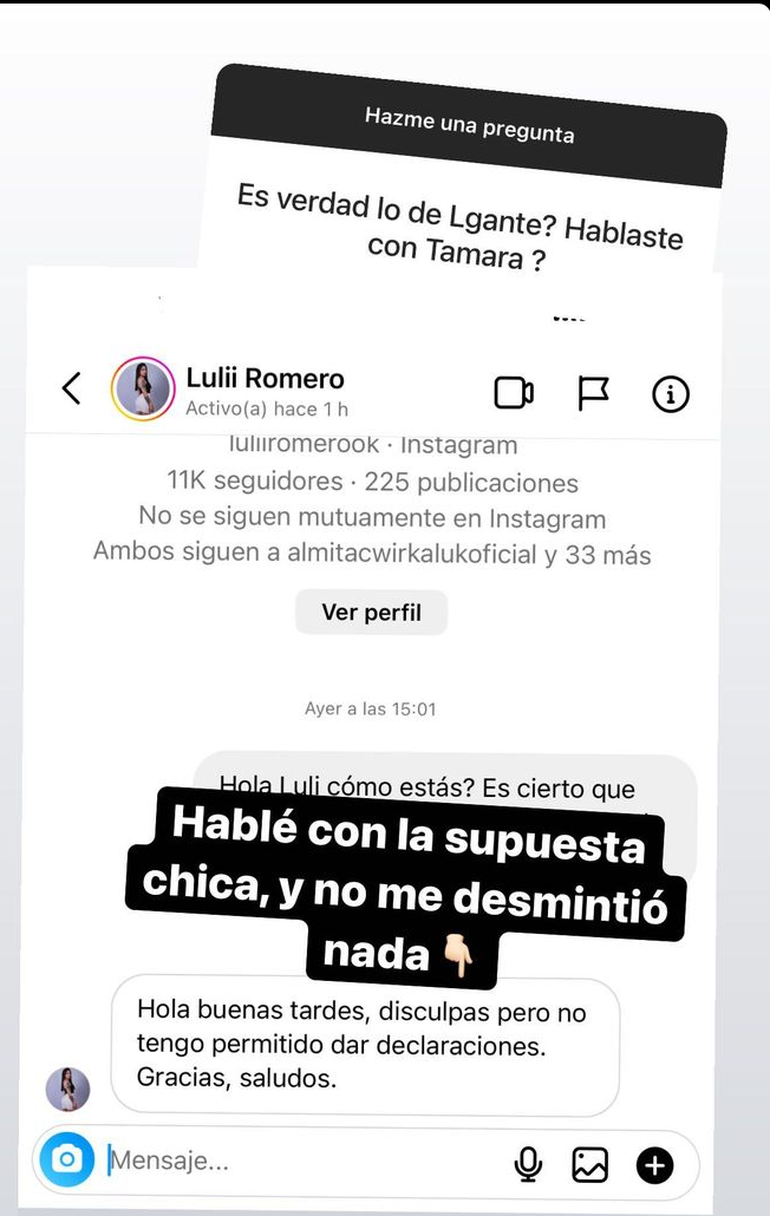Image resolution: width=770 pixels, height=1216 pixels.
Task: Click the "Ver perfil" button
Action: pyautogui.click(x=371, y=611)
